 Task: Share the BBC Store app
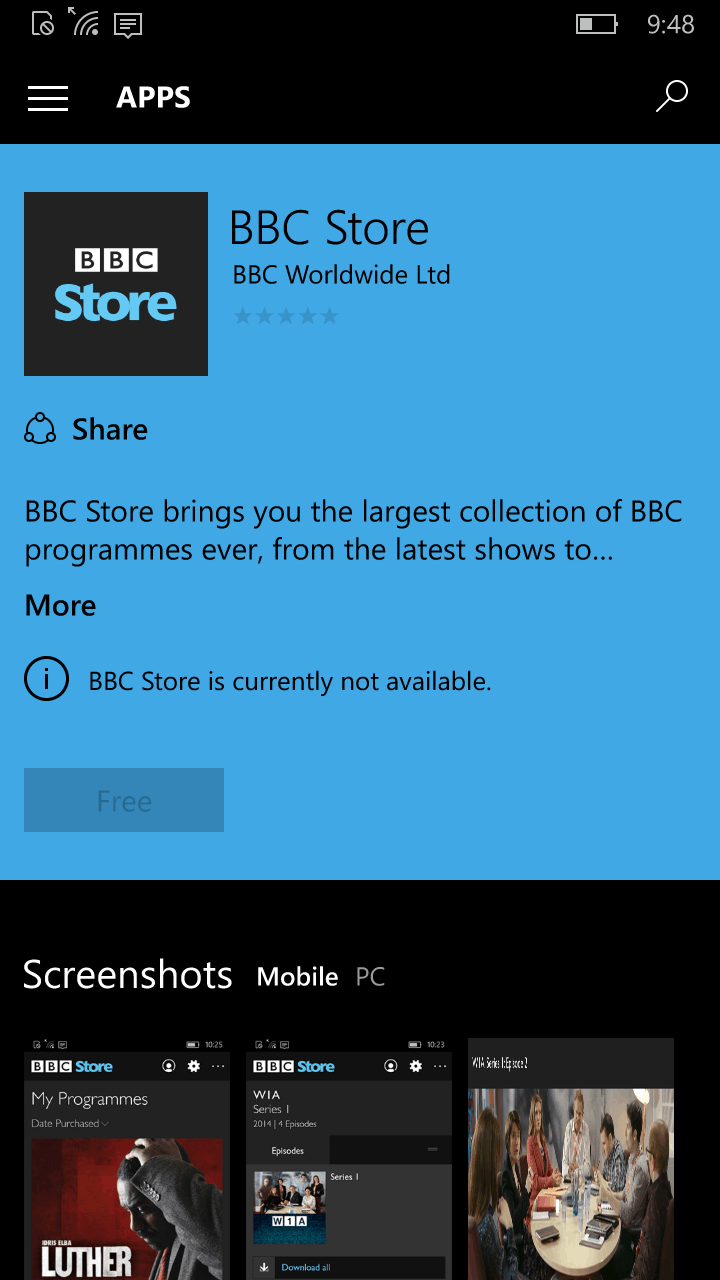86,429
